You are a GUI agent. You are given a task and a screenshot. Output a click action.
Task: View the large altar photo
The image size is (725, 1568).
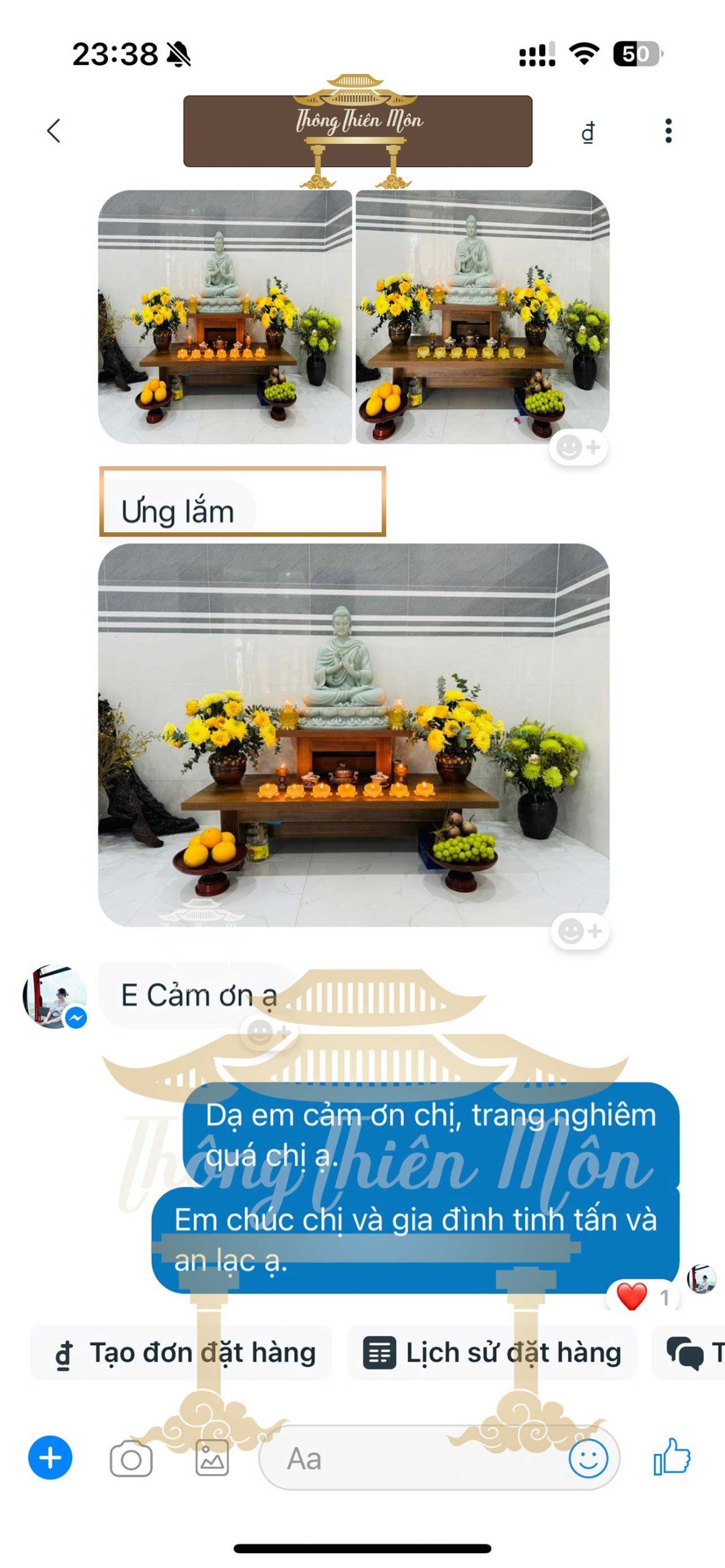click(x=354, y=734)
